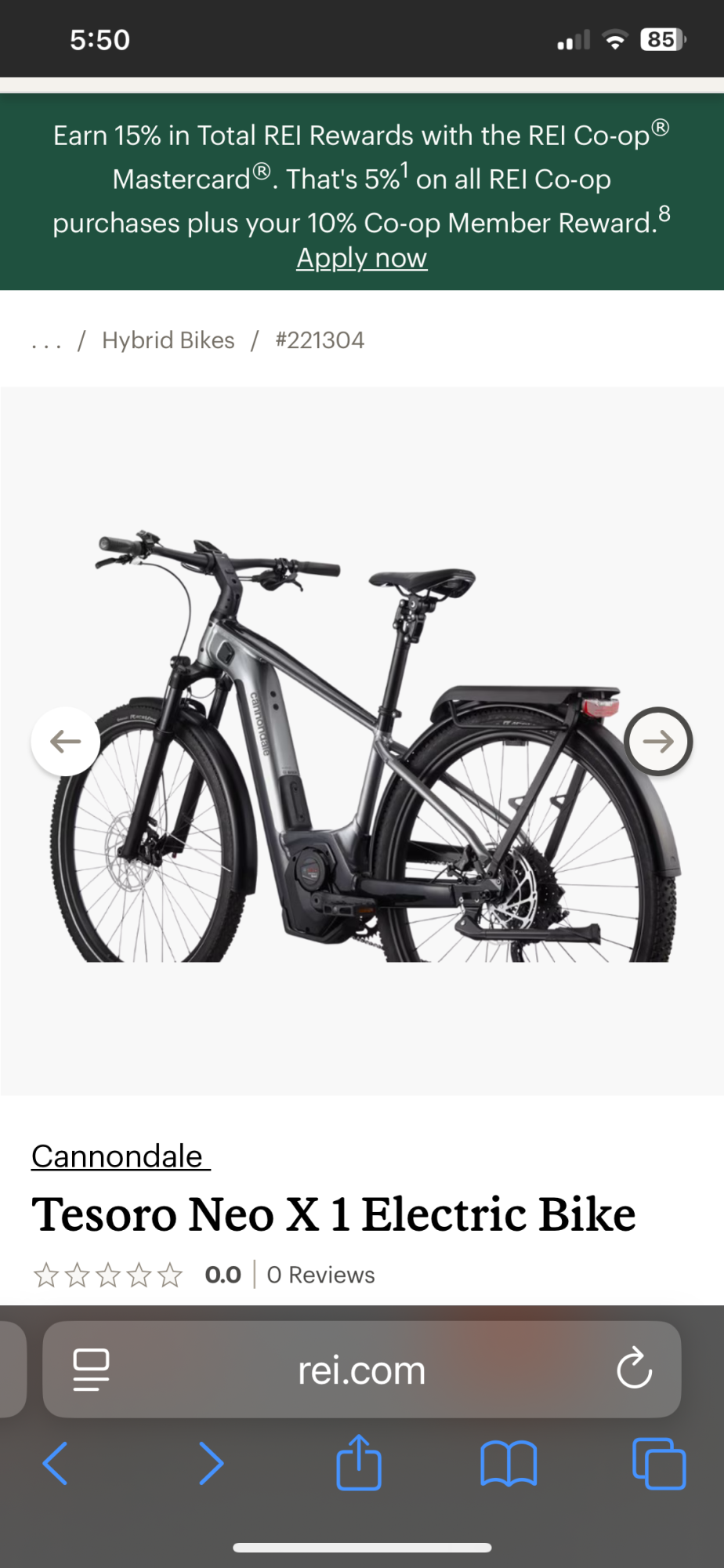Go back in Safari
The width and height of the screenshot is (724, 1568).
click(56, 1463)
